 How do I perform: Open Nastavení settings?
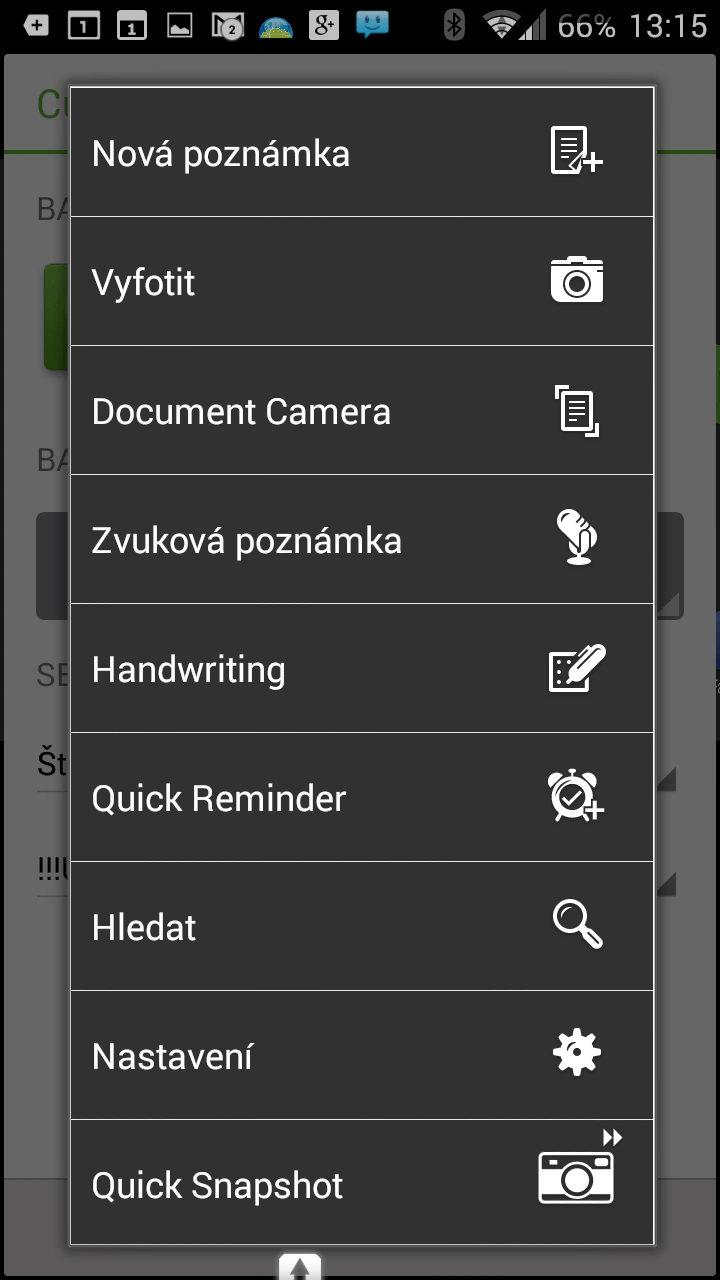click(x=361, y=1056)
